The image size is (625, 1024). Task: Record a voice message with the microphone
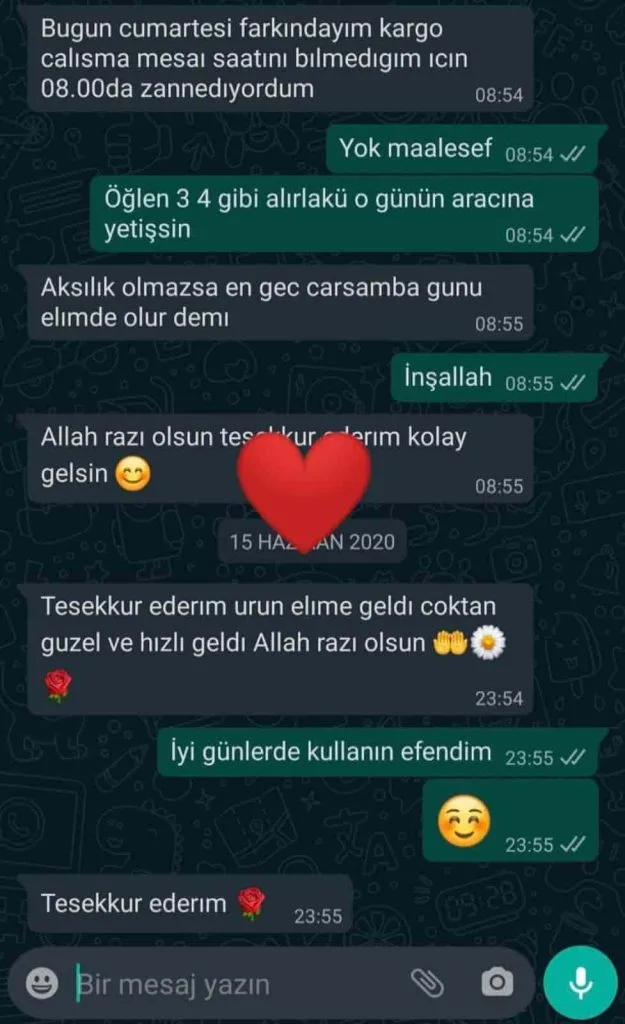(x=580, y=983)
